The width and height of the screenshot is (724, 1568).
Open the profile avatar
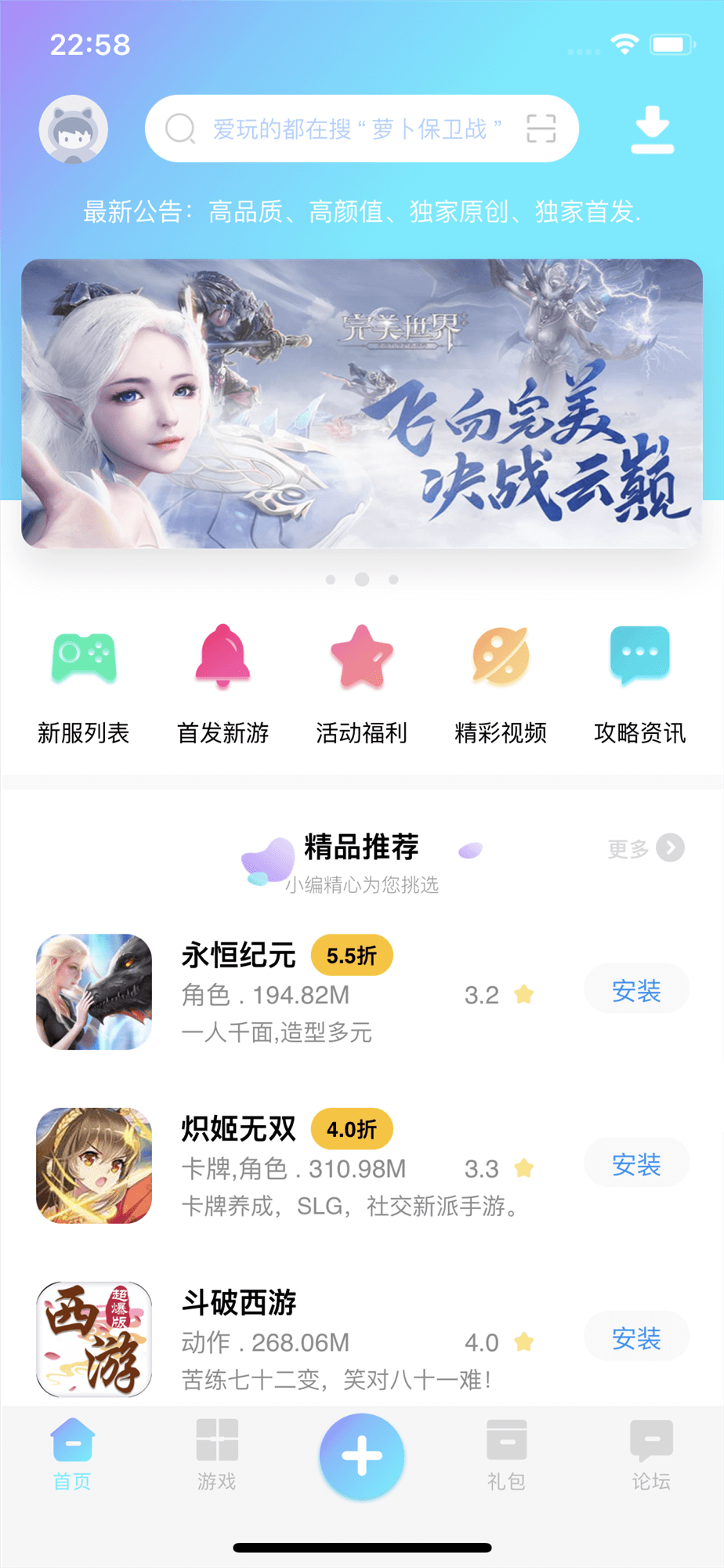coord(74,129)
